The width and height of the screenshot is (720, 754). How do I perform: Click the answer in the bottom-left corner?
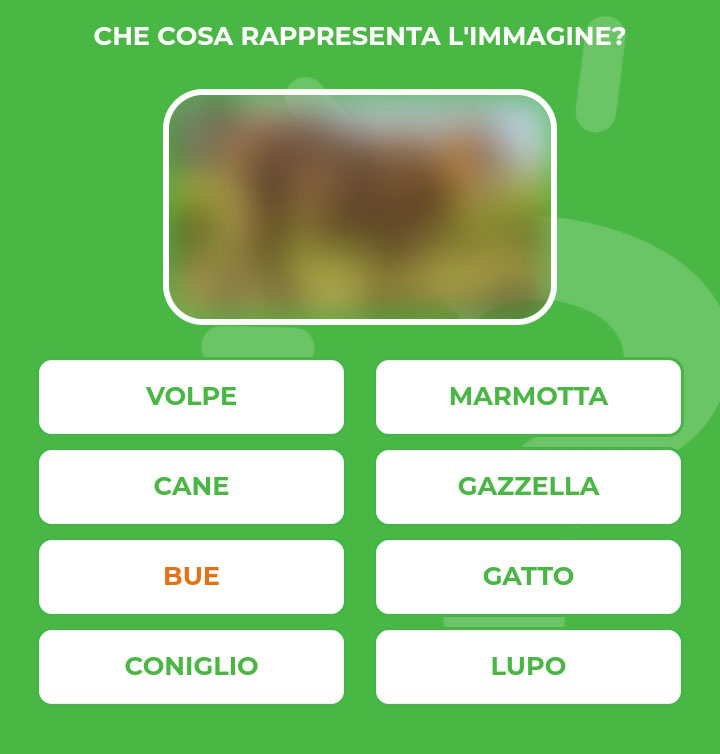191,666
